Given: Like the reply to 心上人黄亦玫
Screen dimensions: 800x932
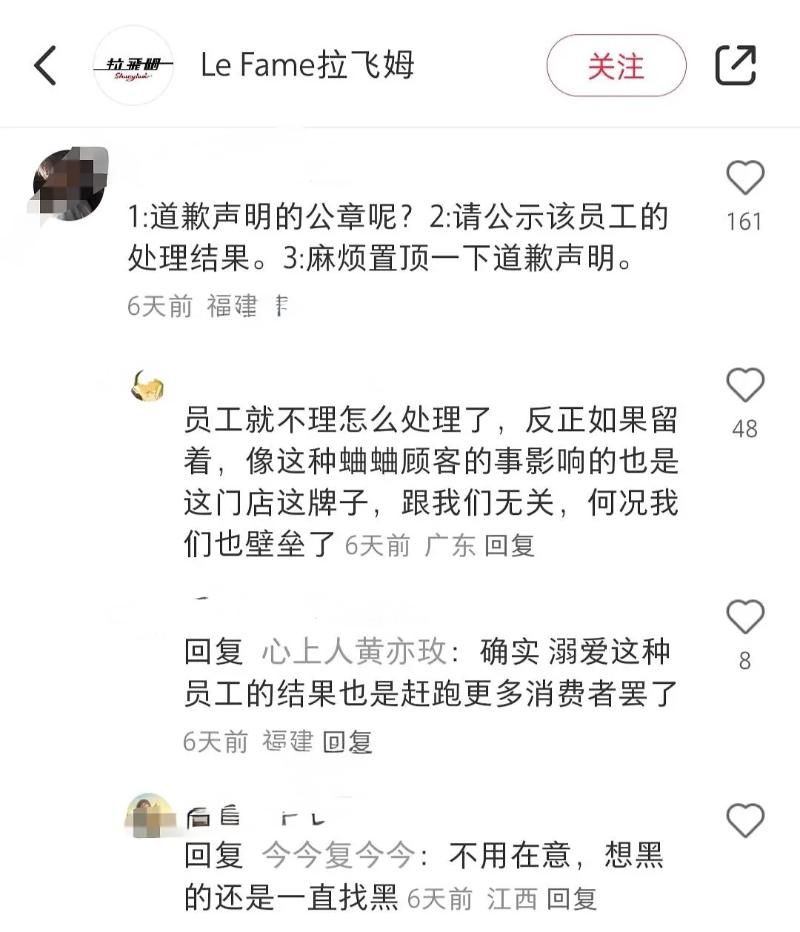Looking at the screenshot, I should click(744, 618).
